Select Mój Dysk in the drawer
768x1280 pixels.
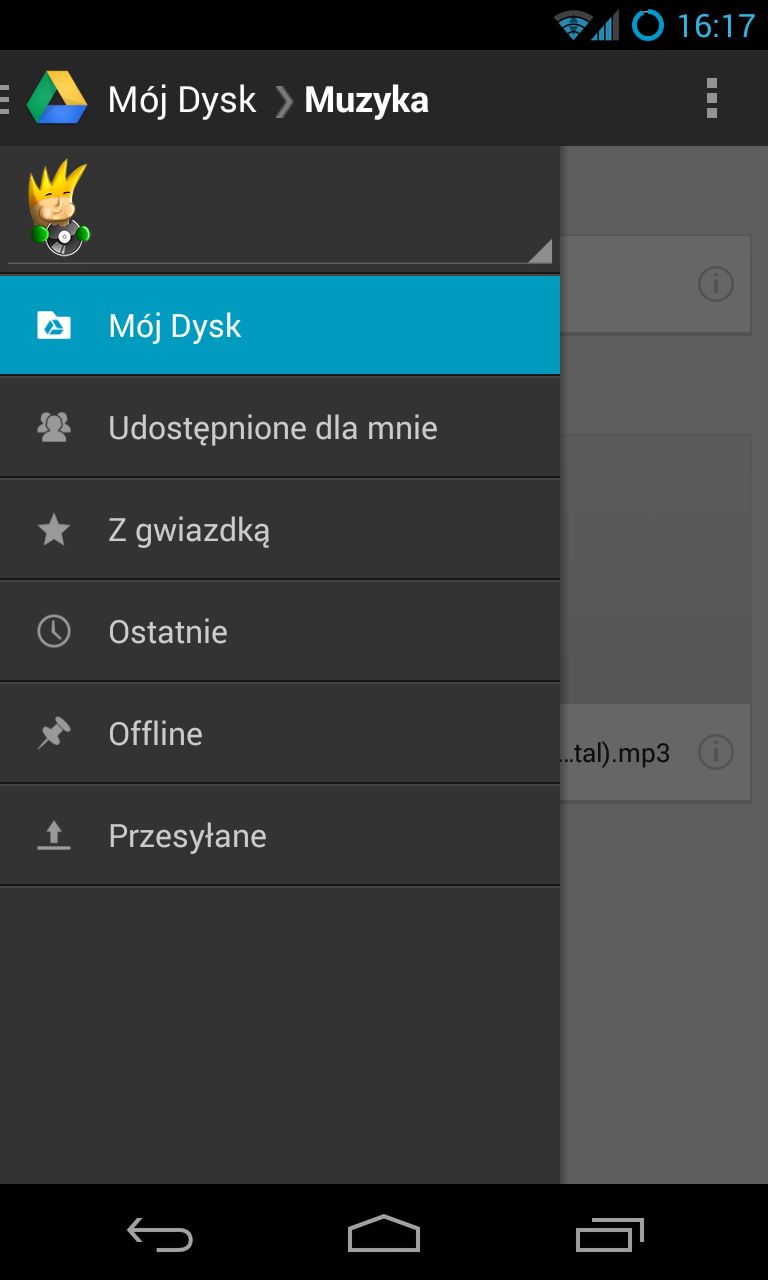[280, 326]
